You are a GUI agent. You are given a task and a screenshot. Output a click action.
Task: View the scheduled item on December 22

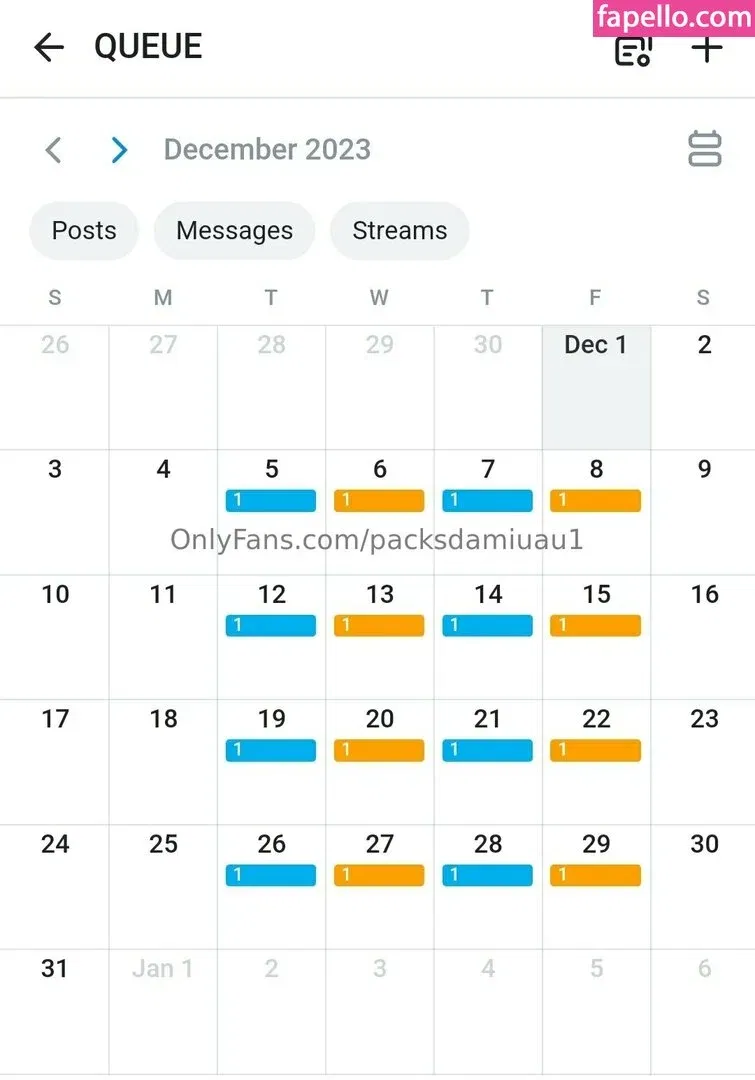pos(595,751)
